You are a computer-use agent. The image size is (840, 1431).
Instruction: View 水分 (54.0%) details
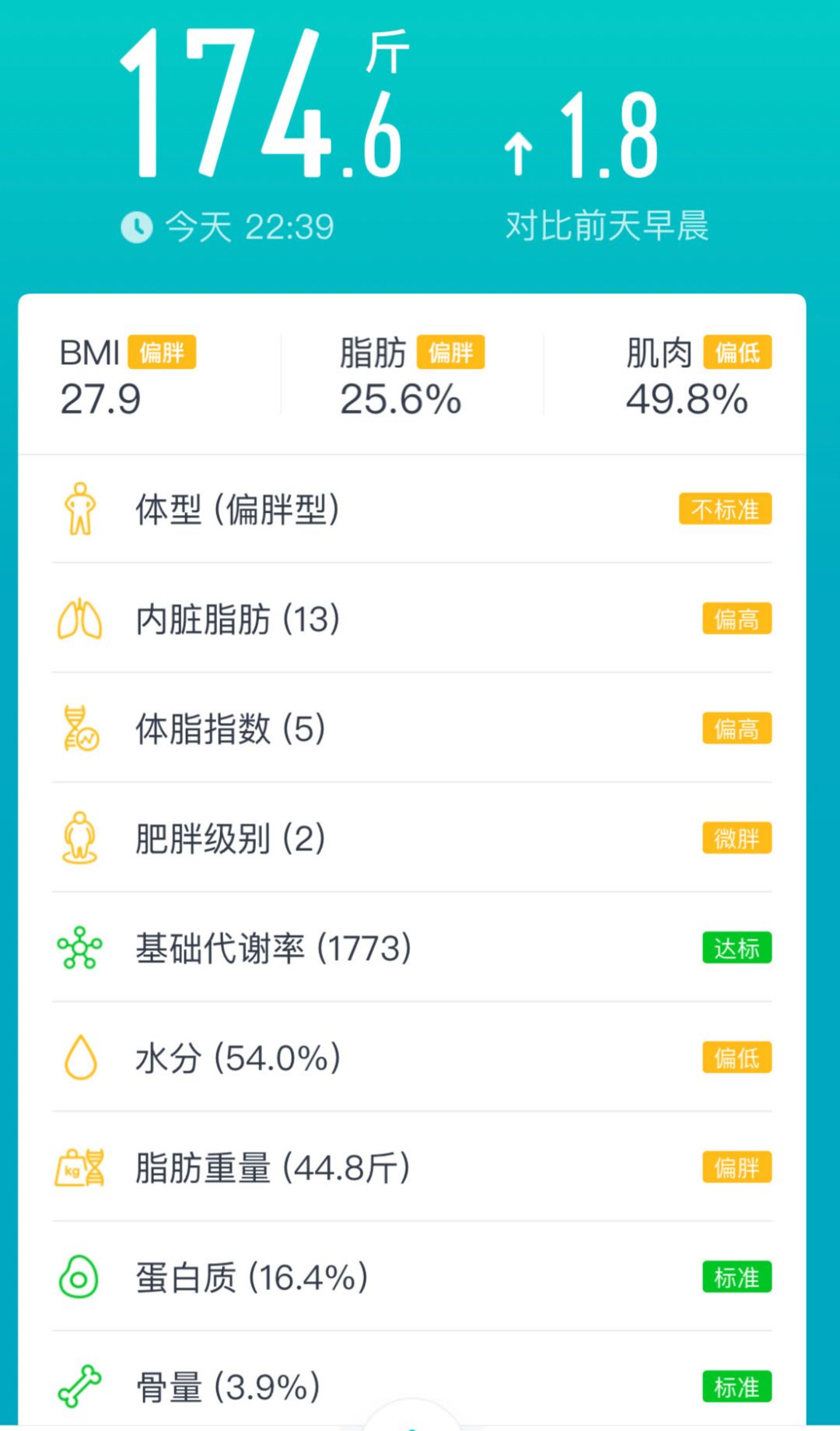[x=411, y=1058]
